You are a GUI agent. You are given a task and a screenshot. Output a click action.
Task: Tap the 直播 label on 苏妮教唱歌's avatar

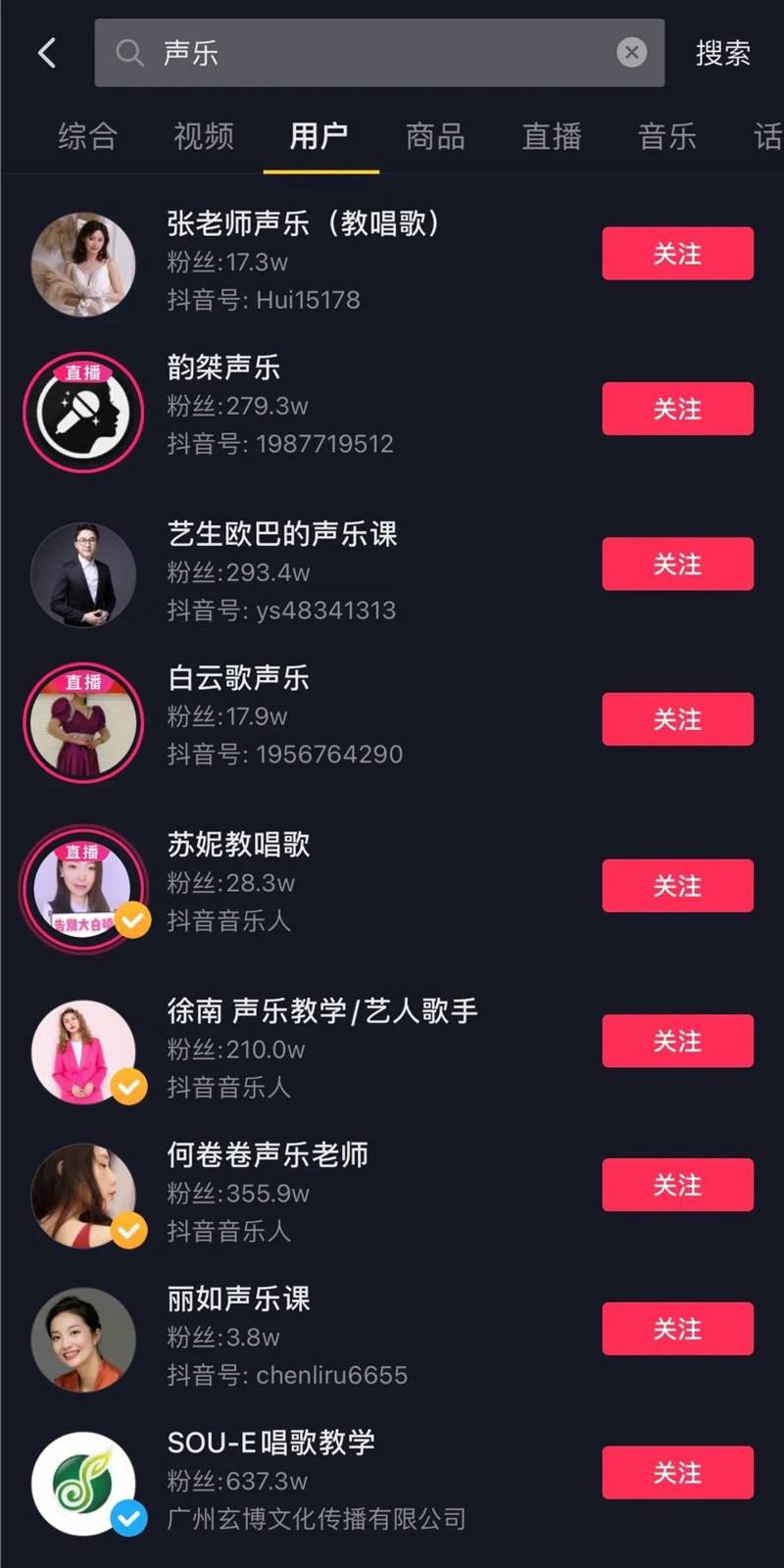coord(81,852)
